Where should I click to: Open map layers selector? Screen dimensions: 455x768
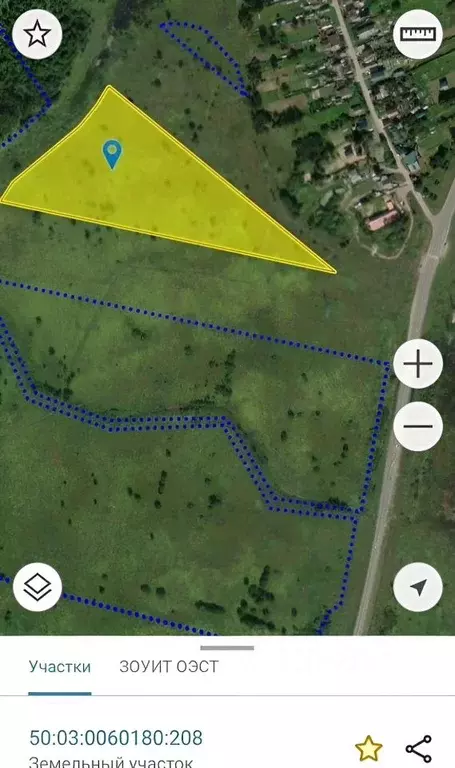(x=37, y=587)
